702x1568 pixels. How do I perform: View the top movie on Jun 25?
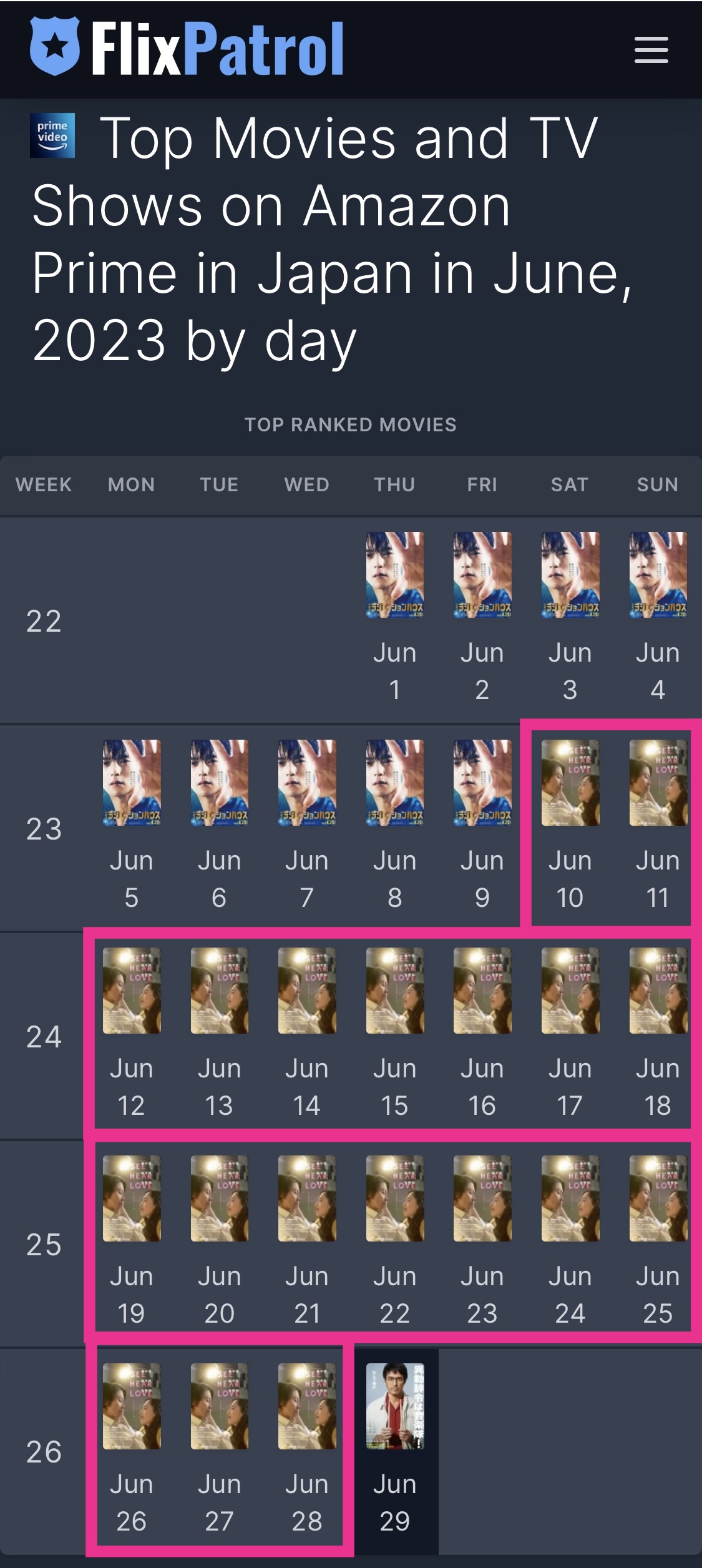point(658,1198)
